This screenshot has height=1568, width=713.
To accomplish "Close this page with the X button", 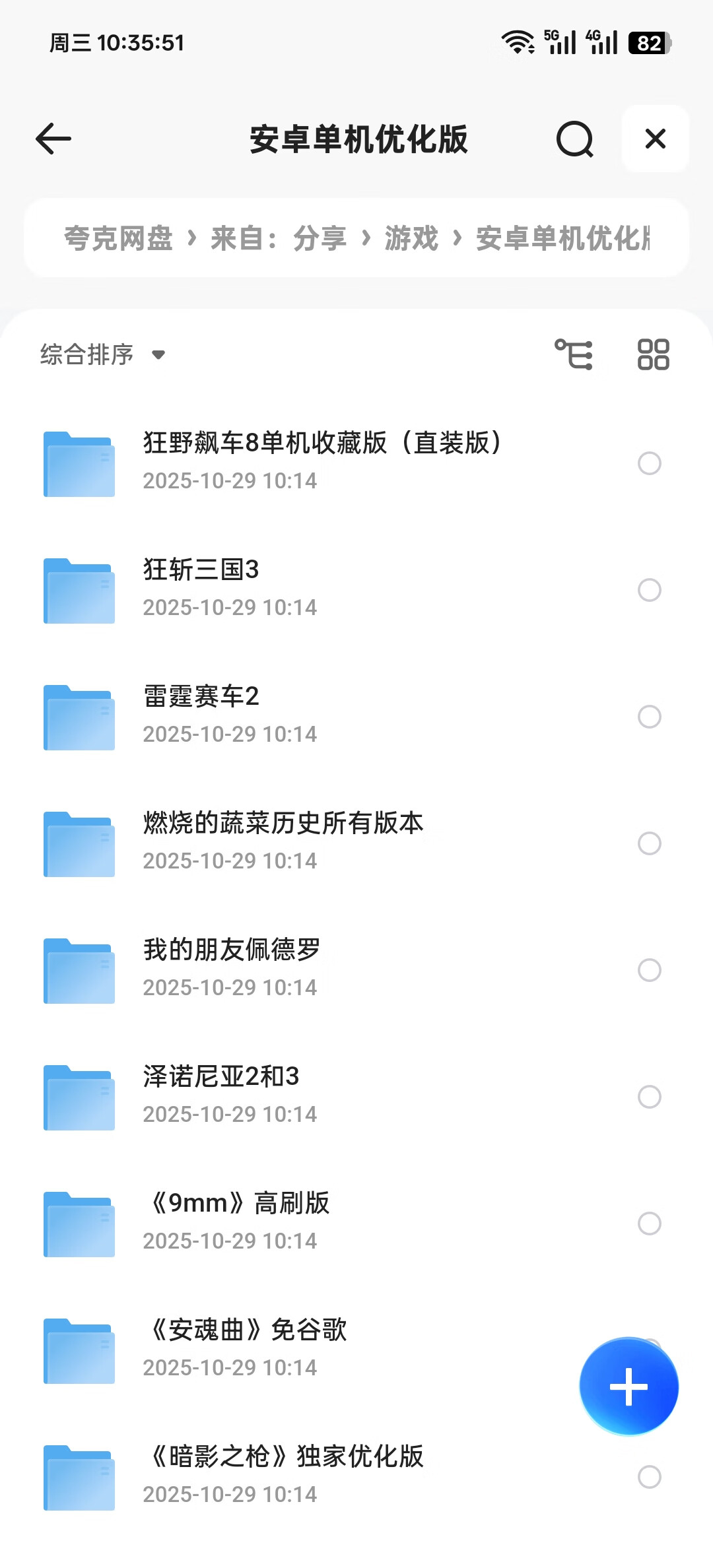I will (655, 139).
